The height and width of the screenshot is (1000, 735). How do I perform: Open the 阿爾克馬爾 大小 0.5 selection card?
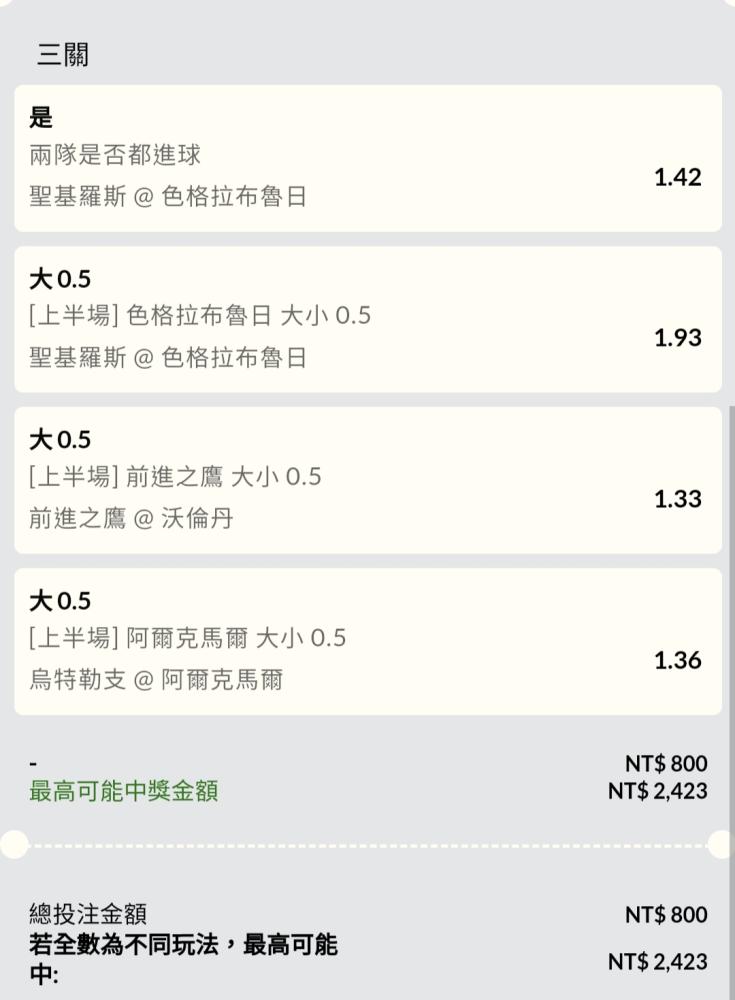(367, 641)
